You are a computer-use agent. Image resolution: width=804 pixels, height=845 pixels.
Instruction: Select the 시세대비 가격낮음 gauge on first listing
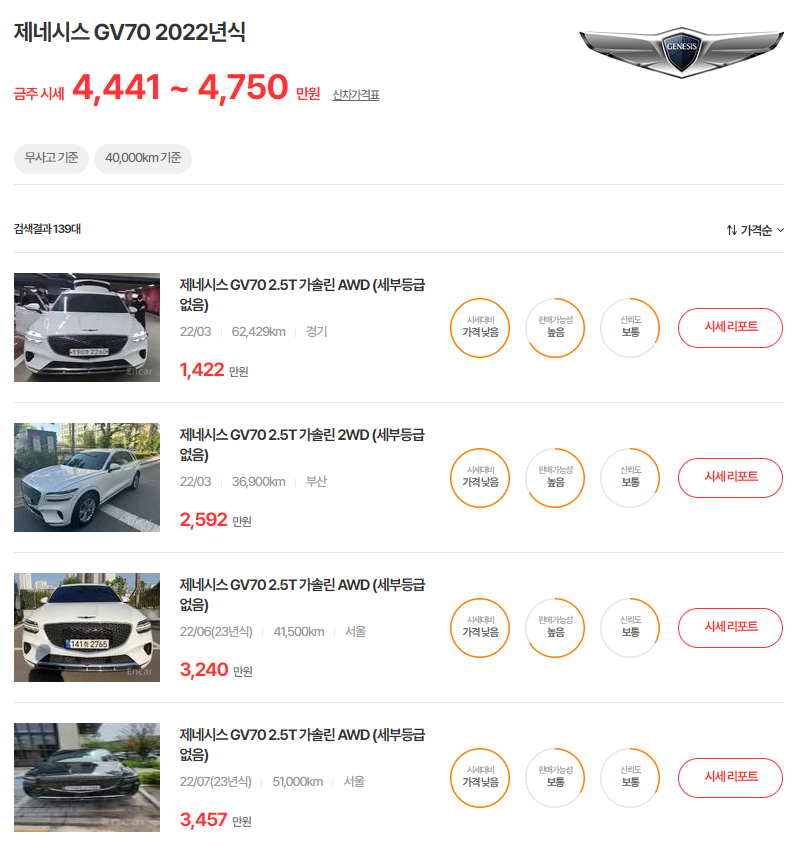[x=479, y=328]
